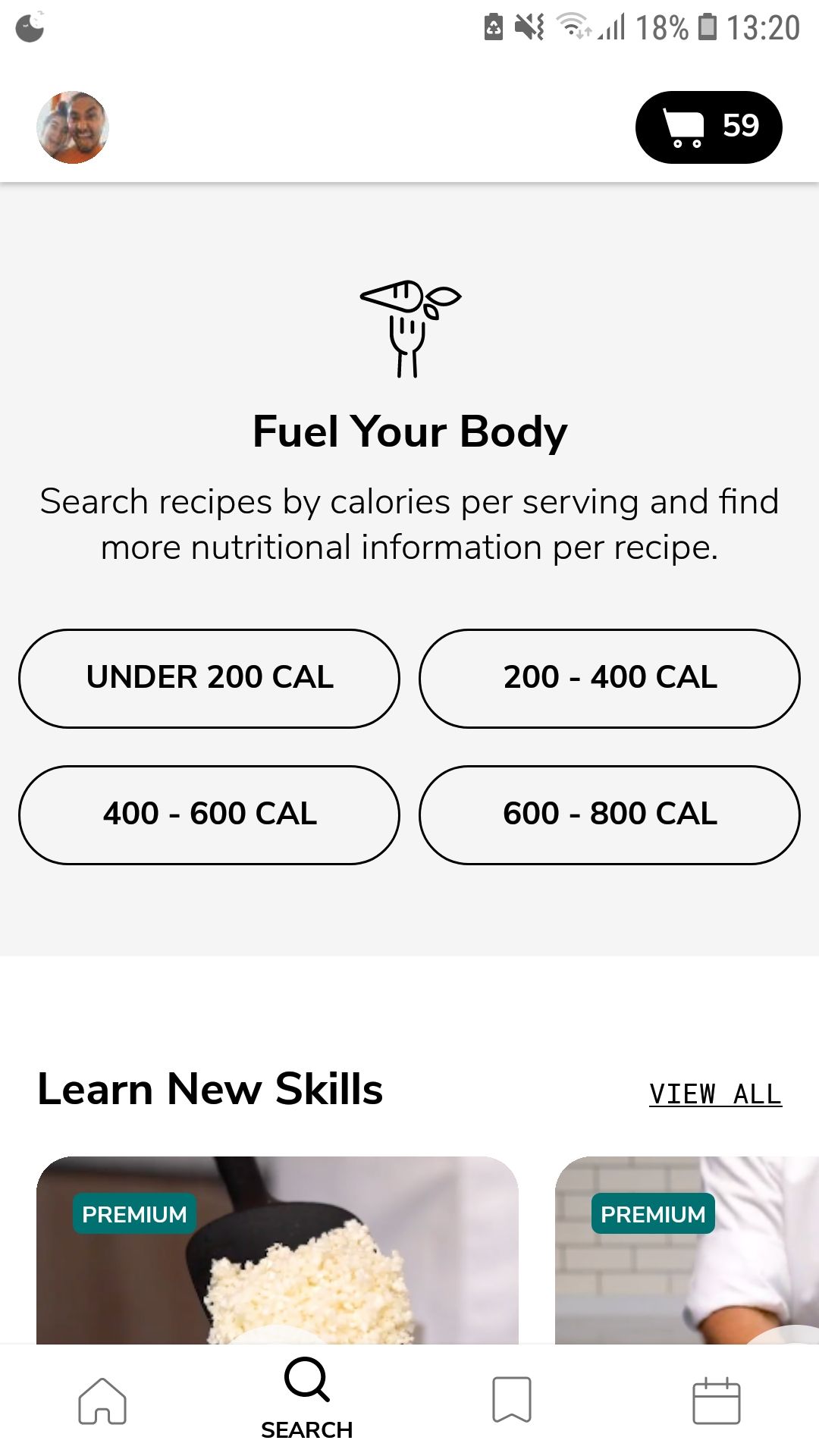Select the 600 - 800 CAL filter
Image resolution: width=819 pixels, height=1456 pixels.
(609, 814)
